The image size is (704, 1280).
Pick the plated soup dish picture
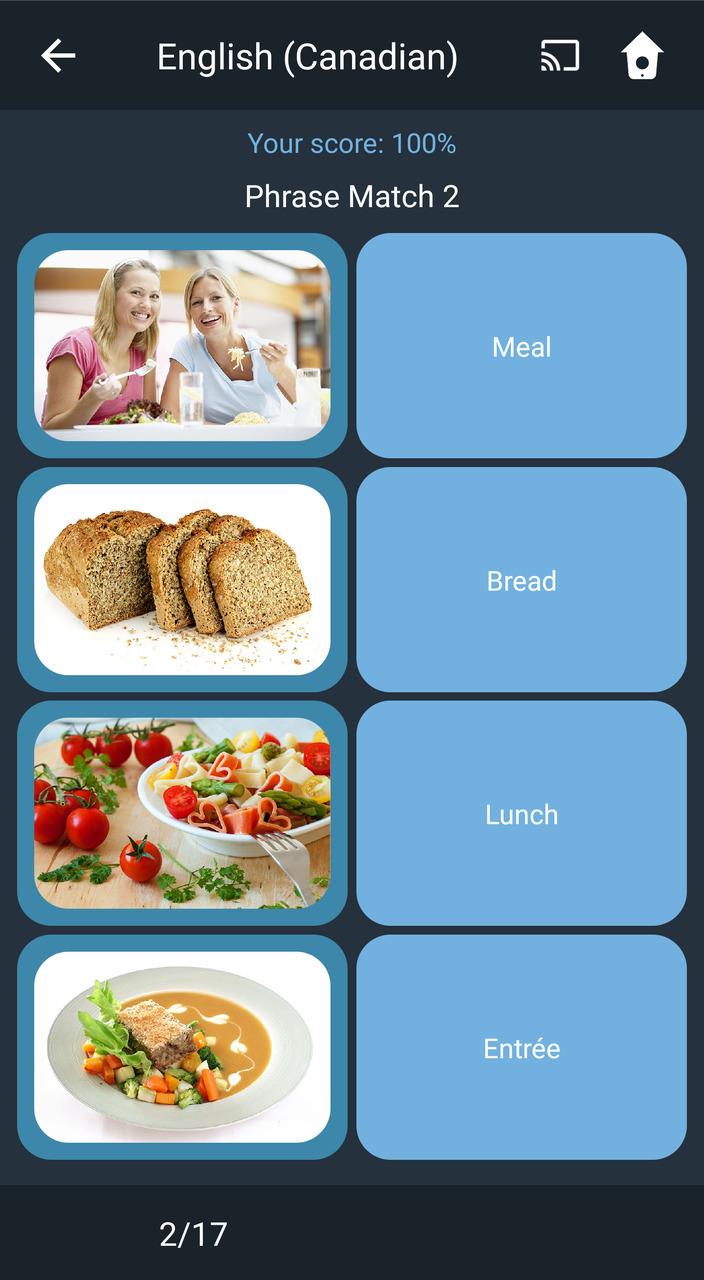coord(182,1047)
